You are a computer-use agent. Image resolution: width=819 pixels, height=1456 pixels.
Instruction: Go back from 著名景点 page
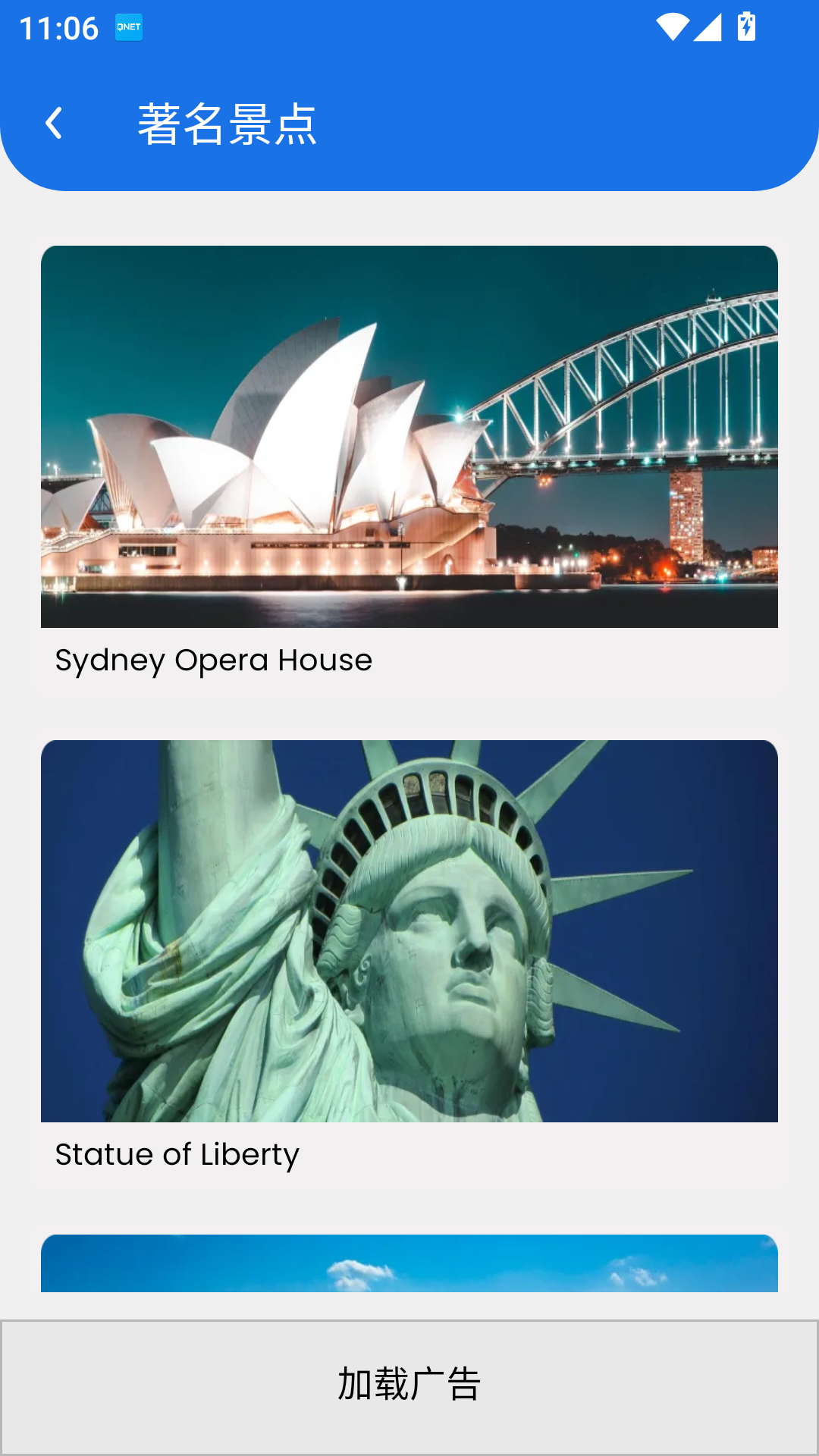click(x=54, y=124)
